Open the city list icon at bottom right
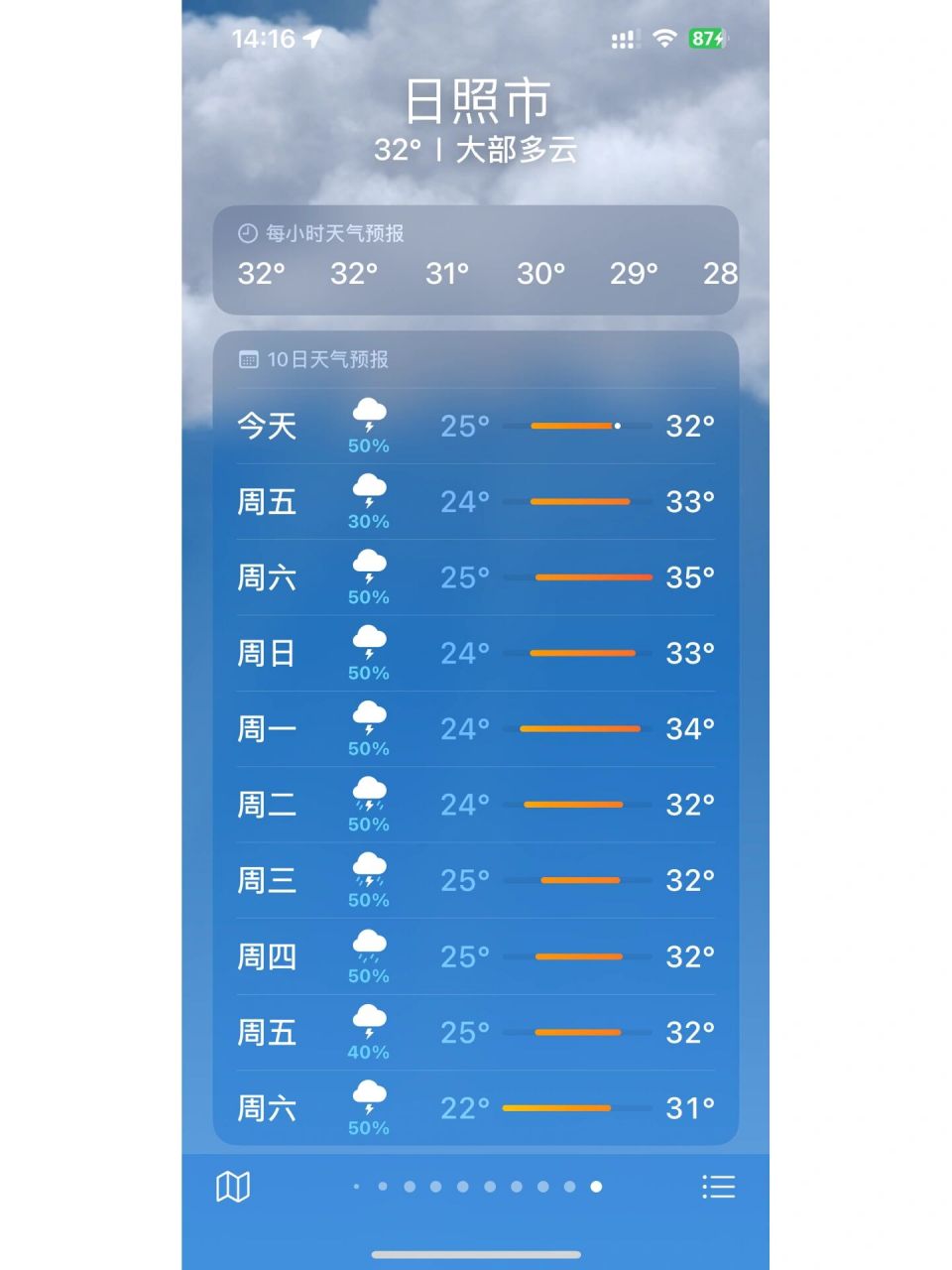Image resolution: width=952 pixels, height=1270 pixels. [719, 1187]
